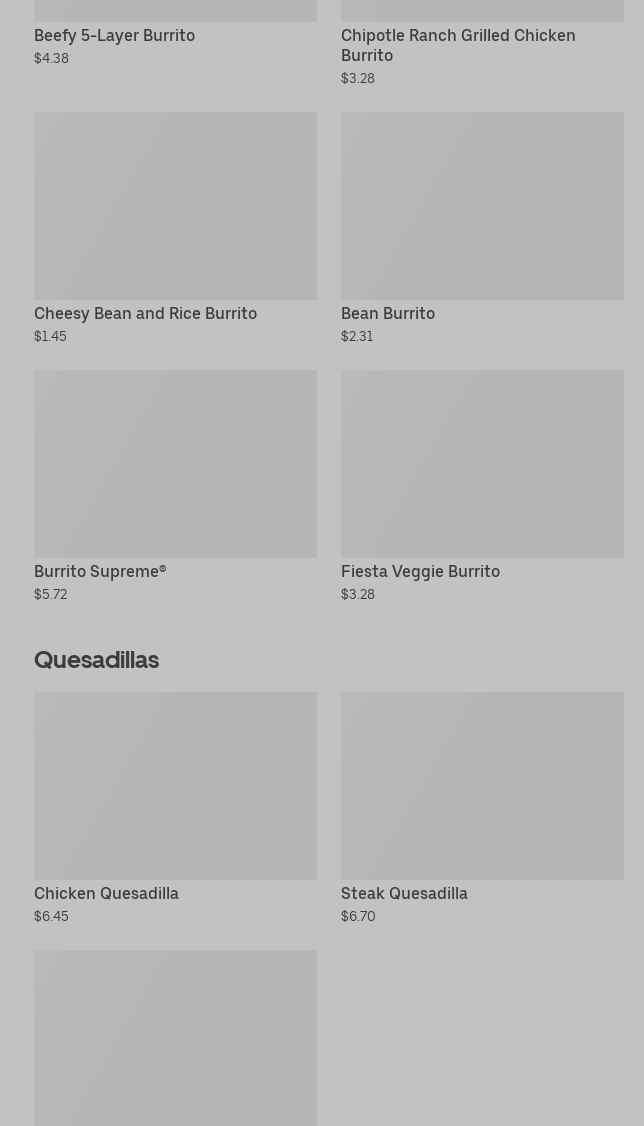Tap the Steak Quesadilla card
Viewport: 644px width, 1126px height.
coord(482,808)
